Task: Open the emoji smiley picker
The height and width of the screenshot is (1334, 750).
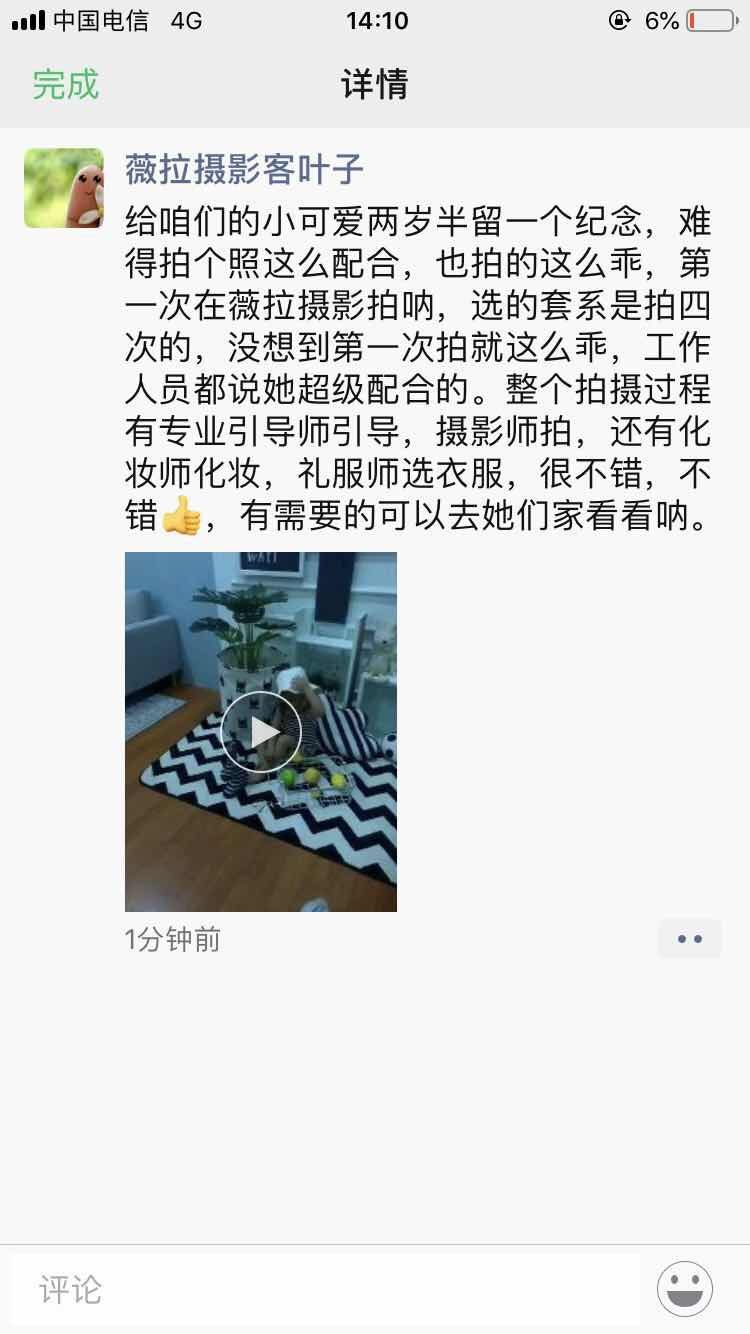Action: 685,1289
